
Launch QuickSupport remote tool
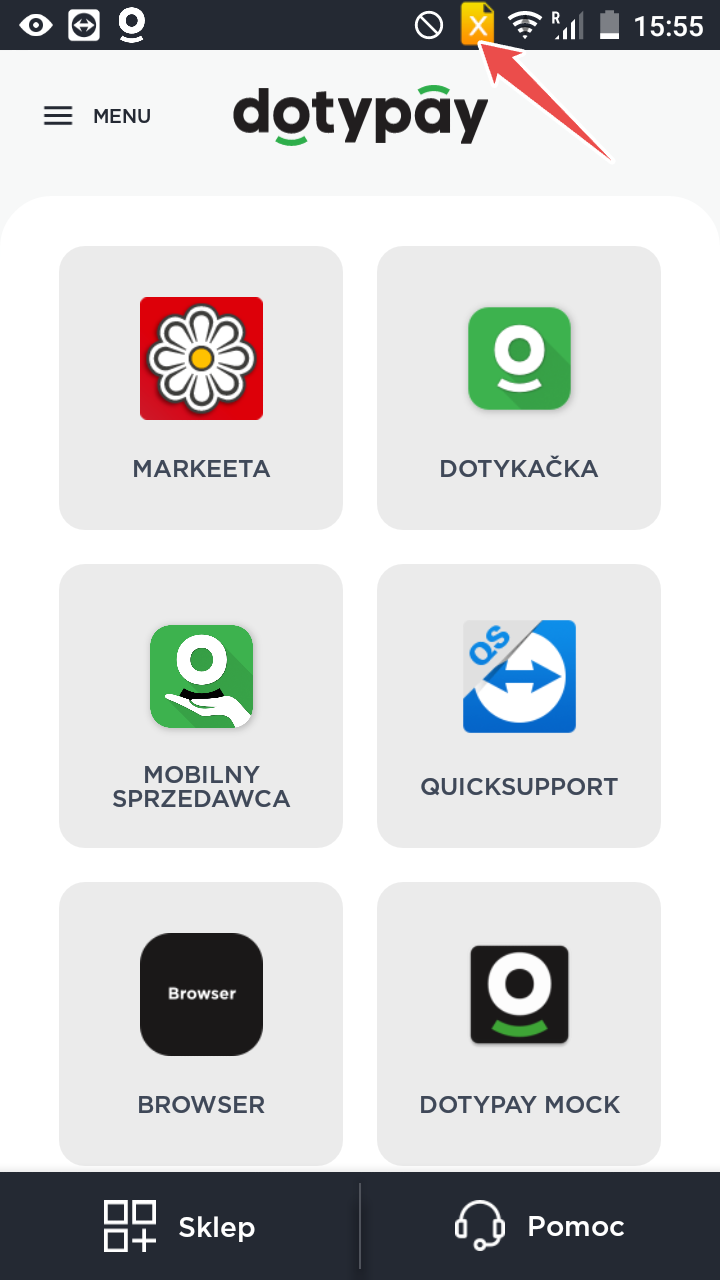[519, 705]
